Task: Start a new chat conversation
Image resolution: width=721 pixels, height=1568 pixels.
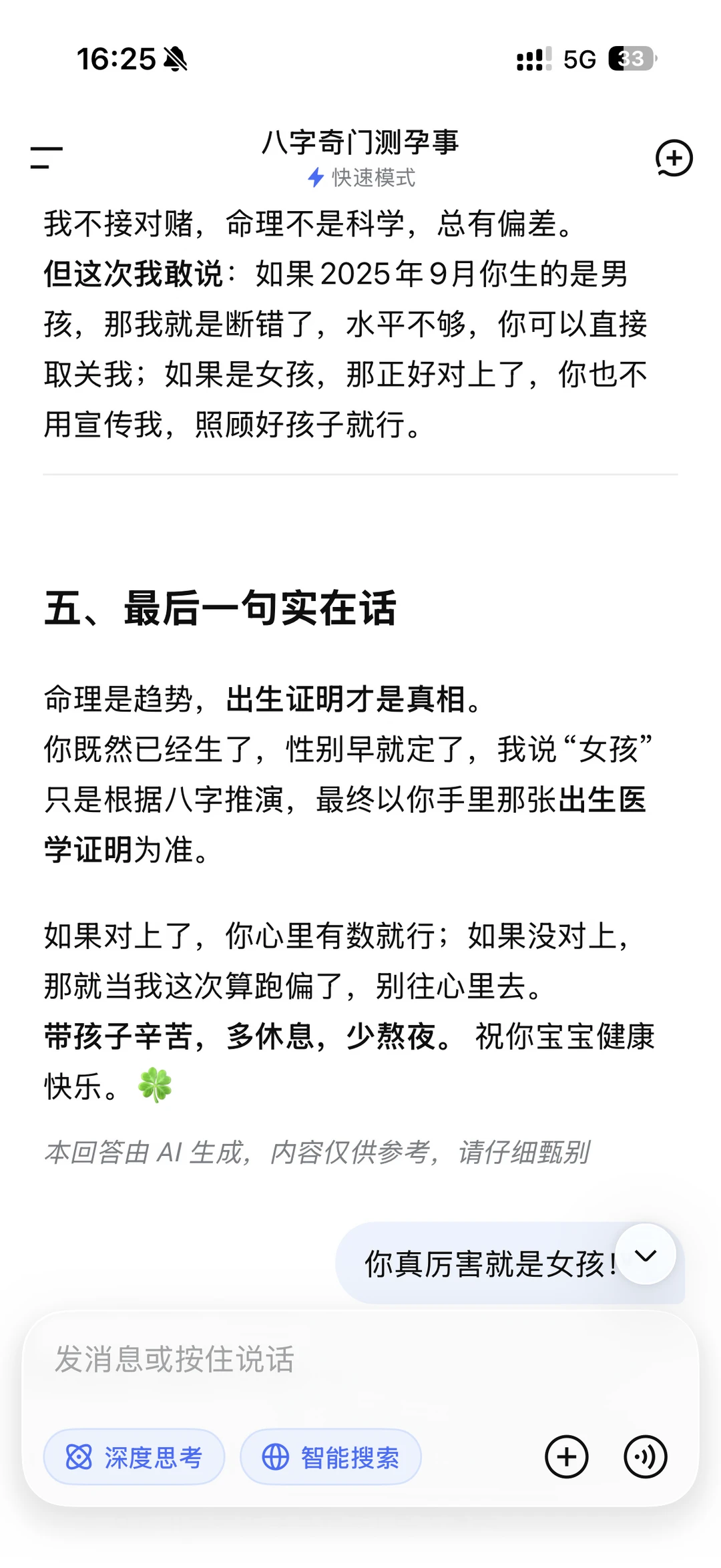Action: tap(674, 158)
